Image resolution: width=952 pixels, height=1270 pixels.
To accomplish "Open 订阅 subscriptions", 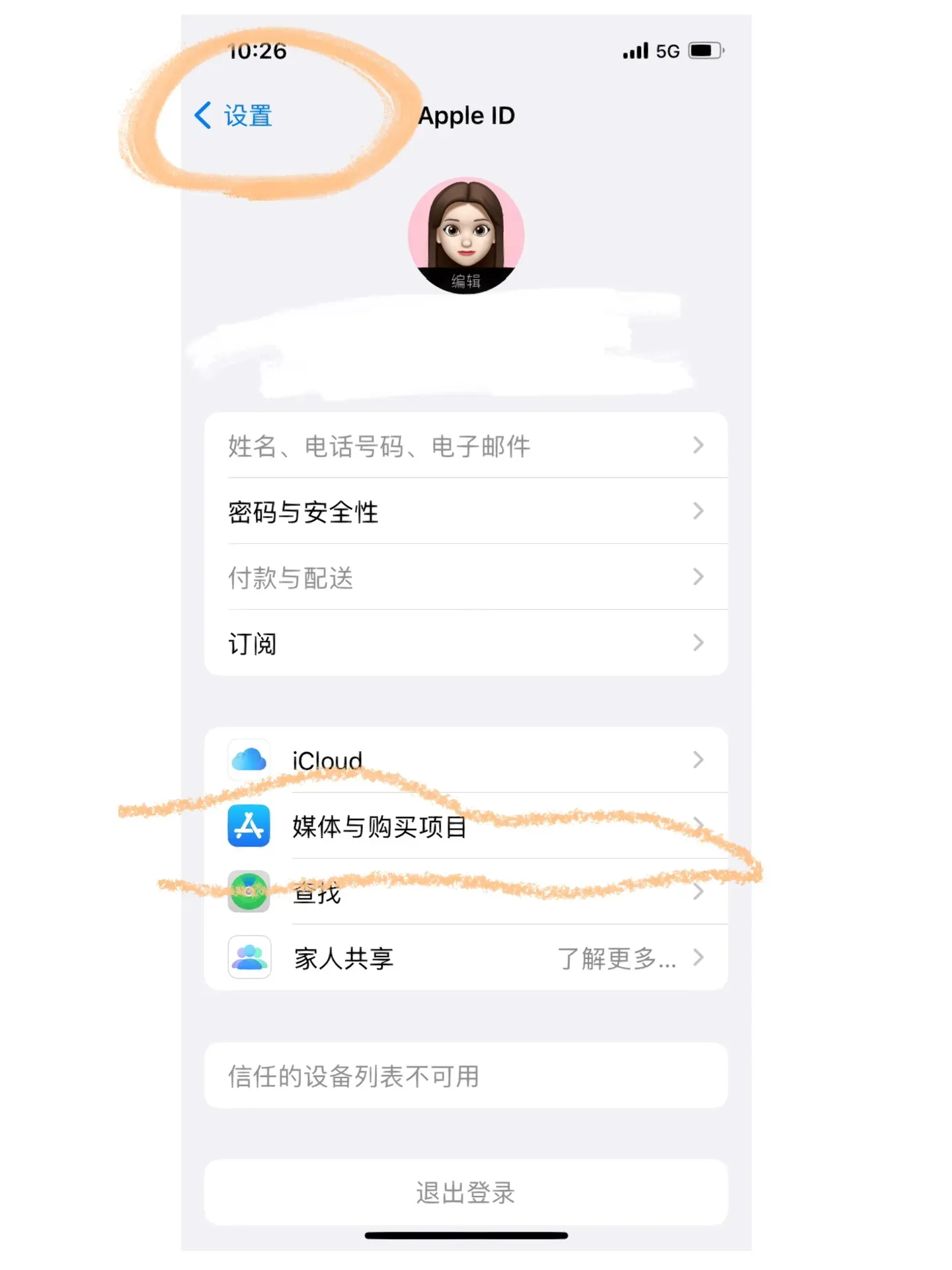I will tap(465, 643).
